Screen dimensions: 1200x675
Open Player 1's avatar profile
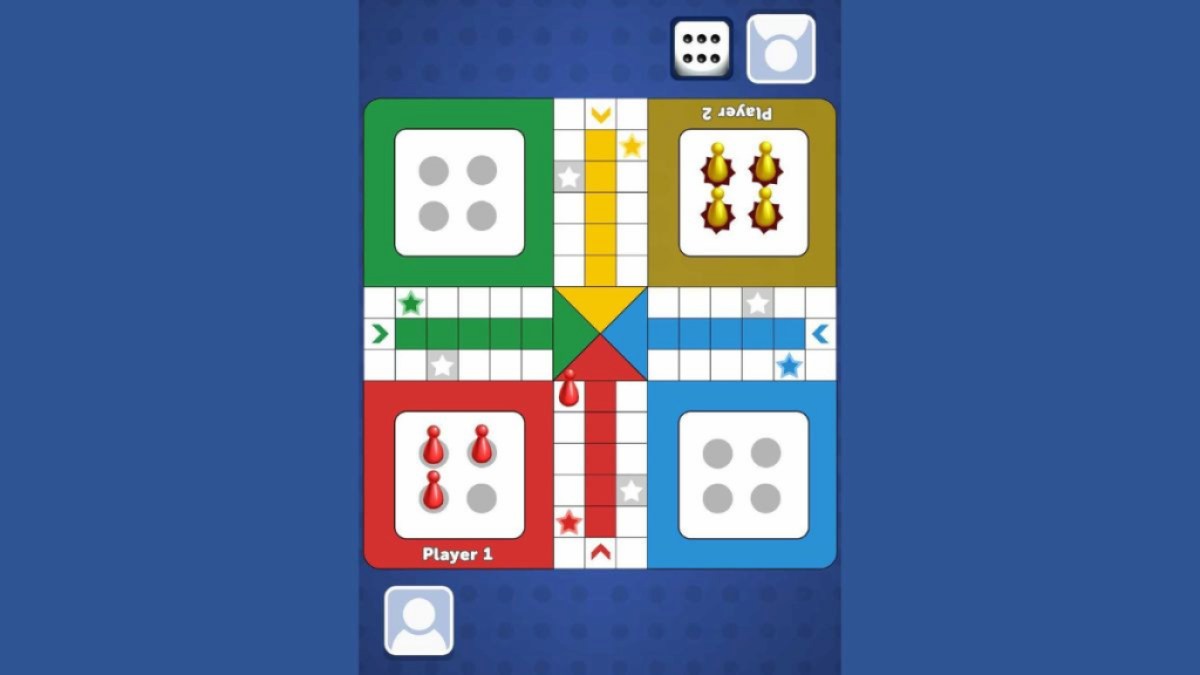[419, 621]
